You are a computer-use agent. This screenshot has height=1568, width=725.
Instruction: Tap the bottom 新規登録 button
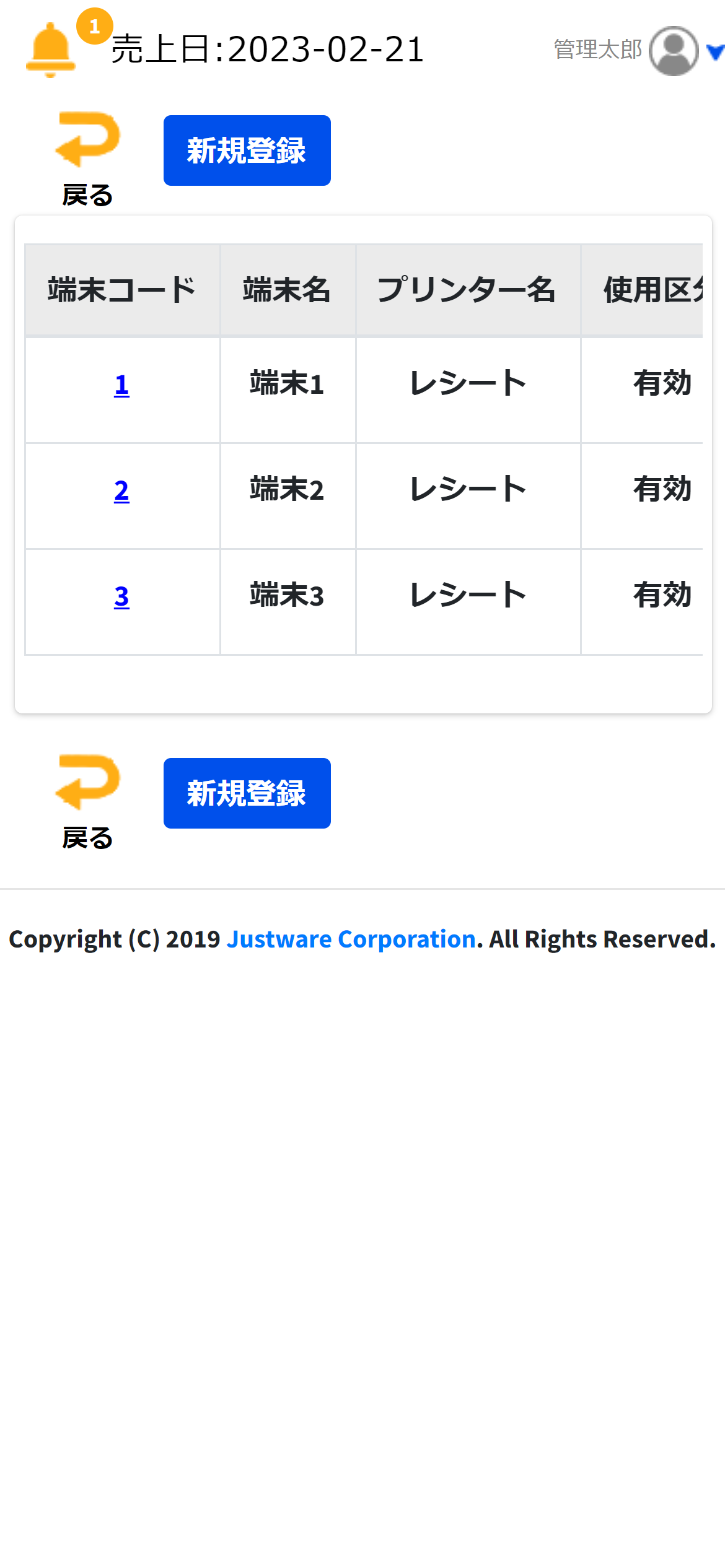tap(247, 793)
